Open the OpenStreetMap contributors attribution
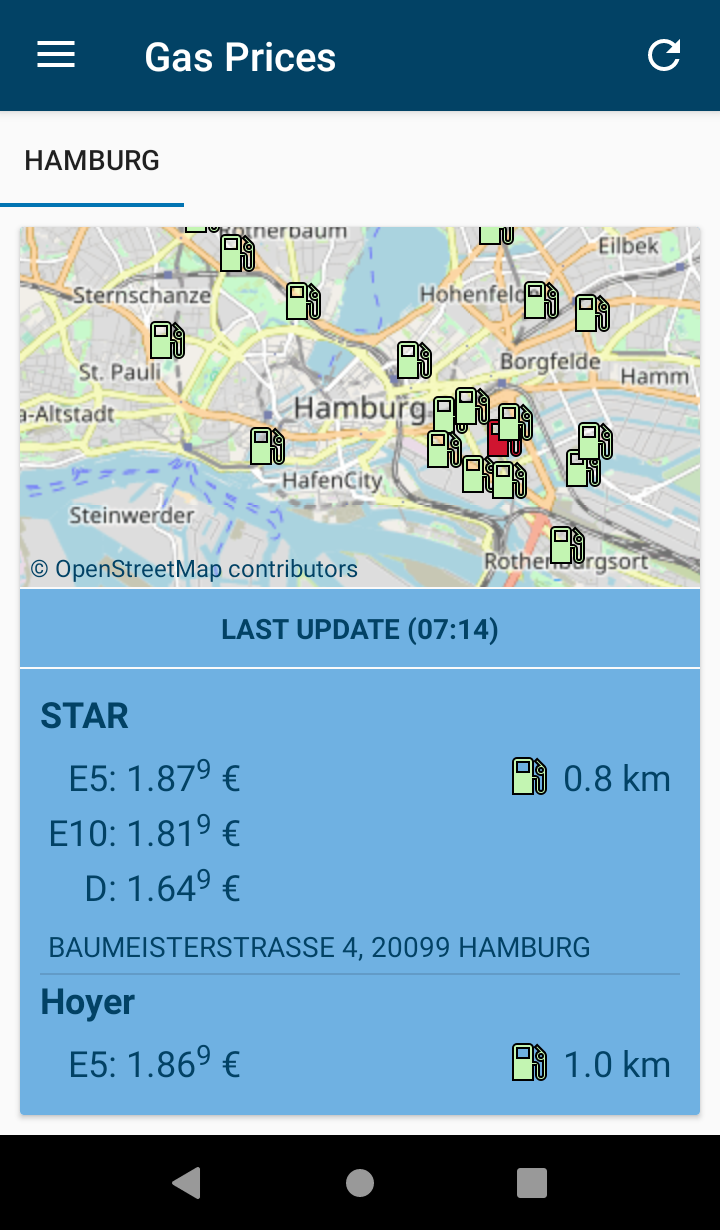 pyautogui.click(x=194, y=569)
